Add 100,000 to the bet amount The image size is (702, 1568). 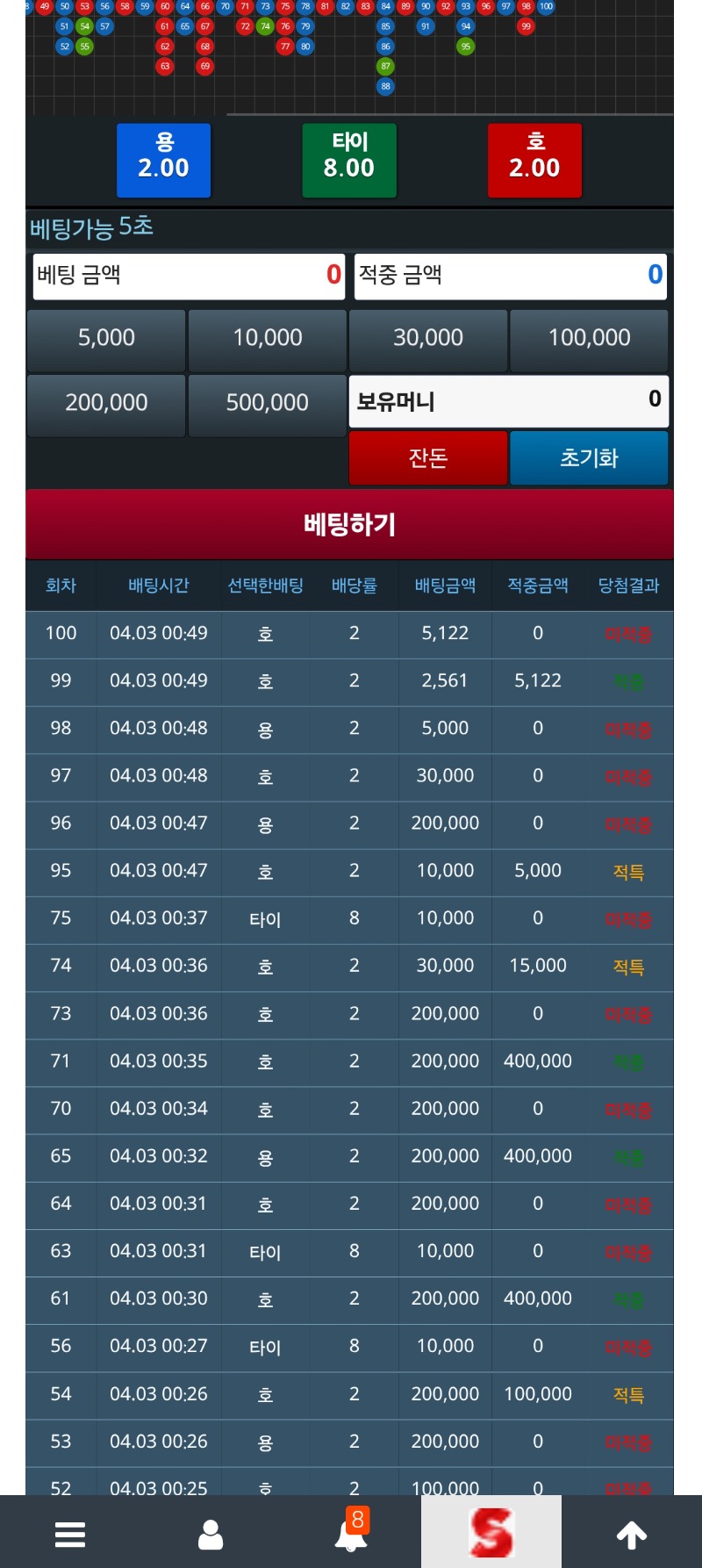click(x=589, y=338)
